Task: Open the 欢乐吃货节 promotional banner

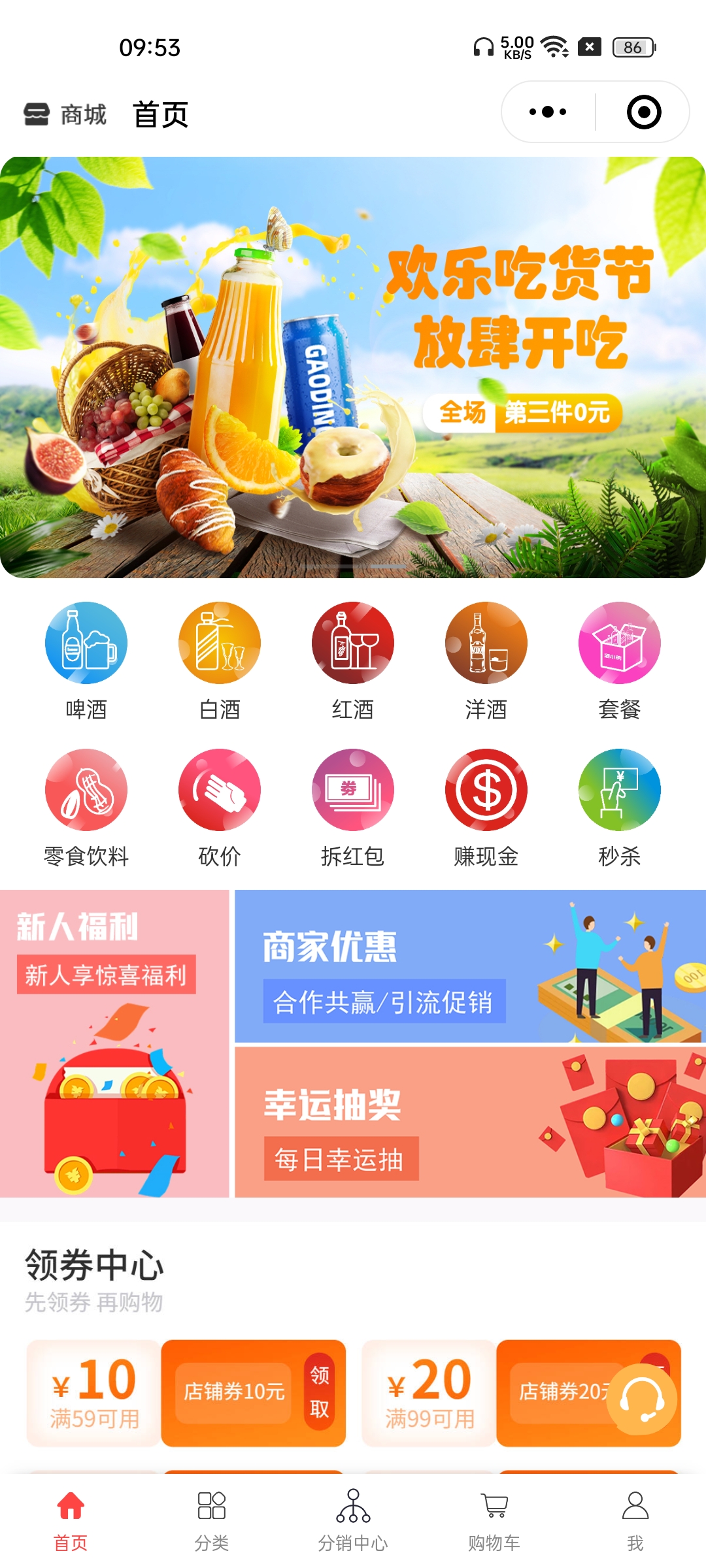Action: pos(353,367)
